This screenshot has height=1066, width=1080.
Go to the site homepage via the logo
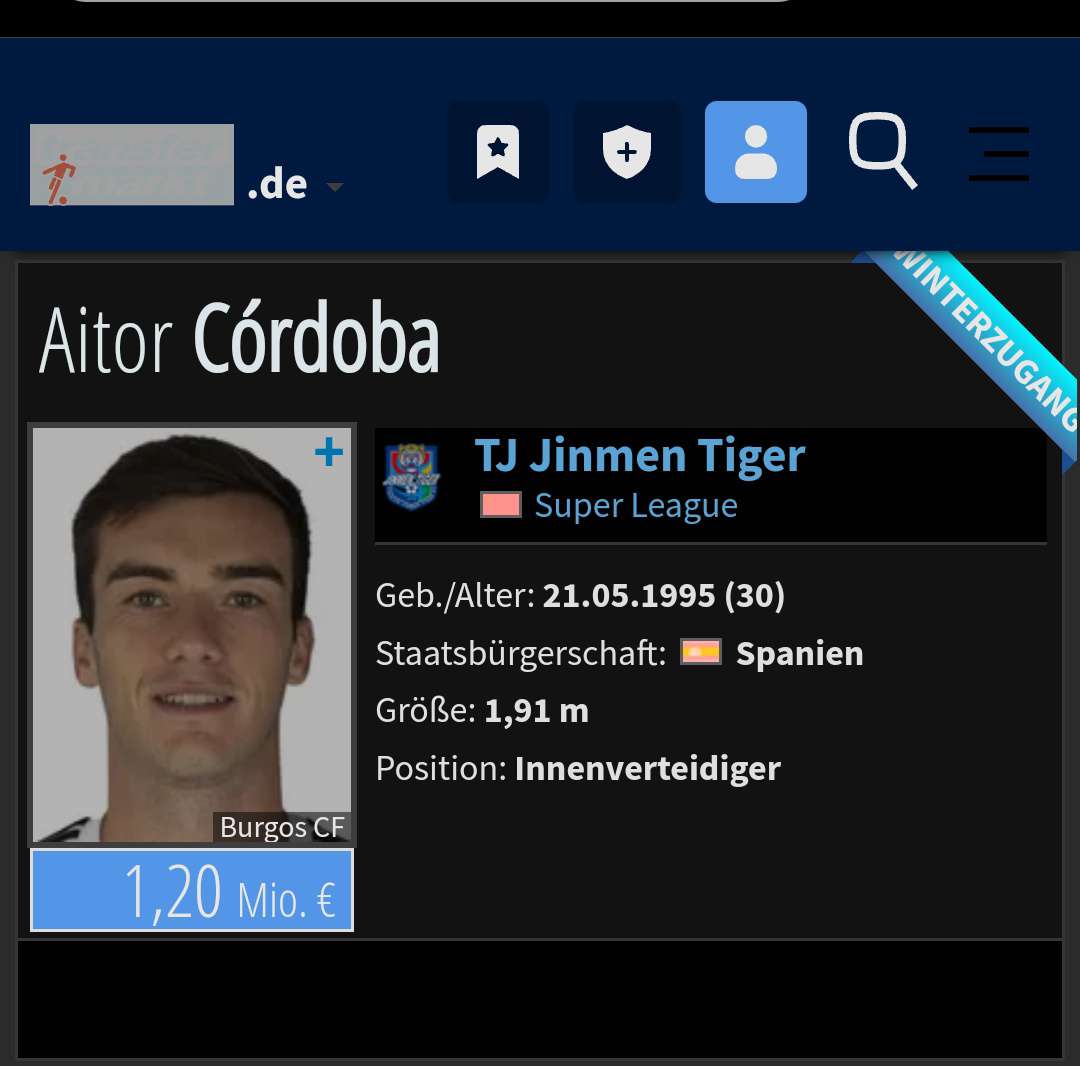click(132, 165)
